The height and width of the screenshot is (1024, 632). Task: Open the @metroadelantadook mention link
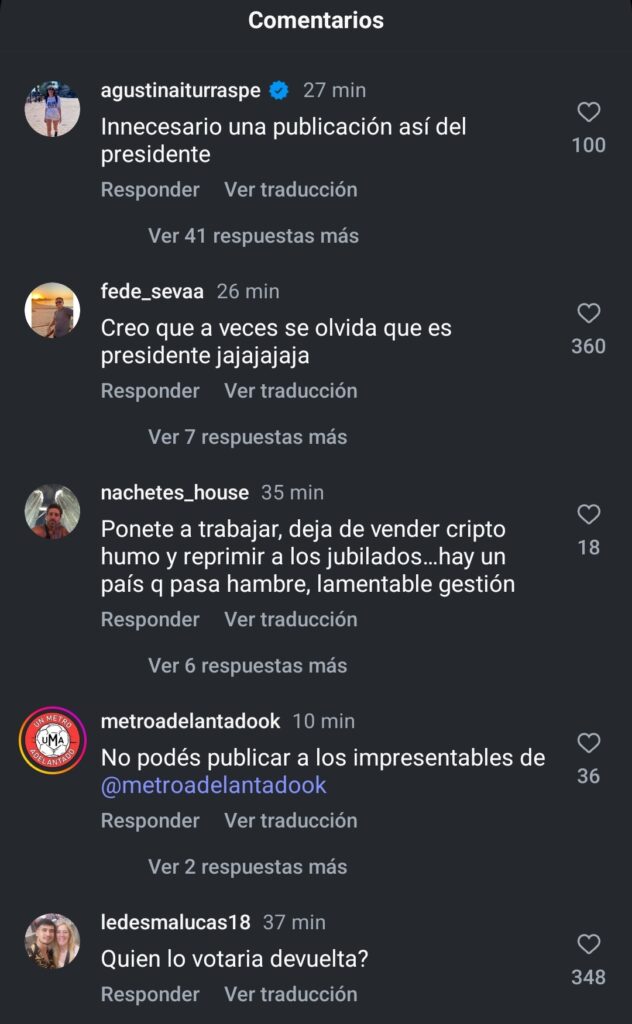point(214,785)
